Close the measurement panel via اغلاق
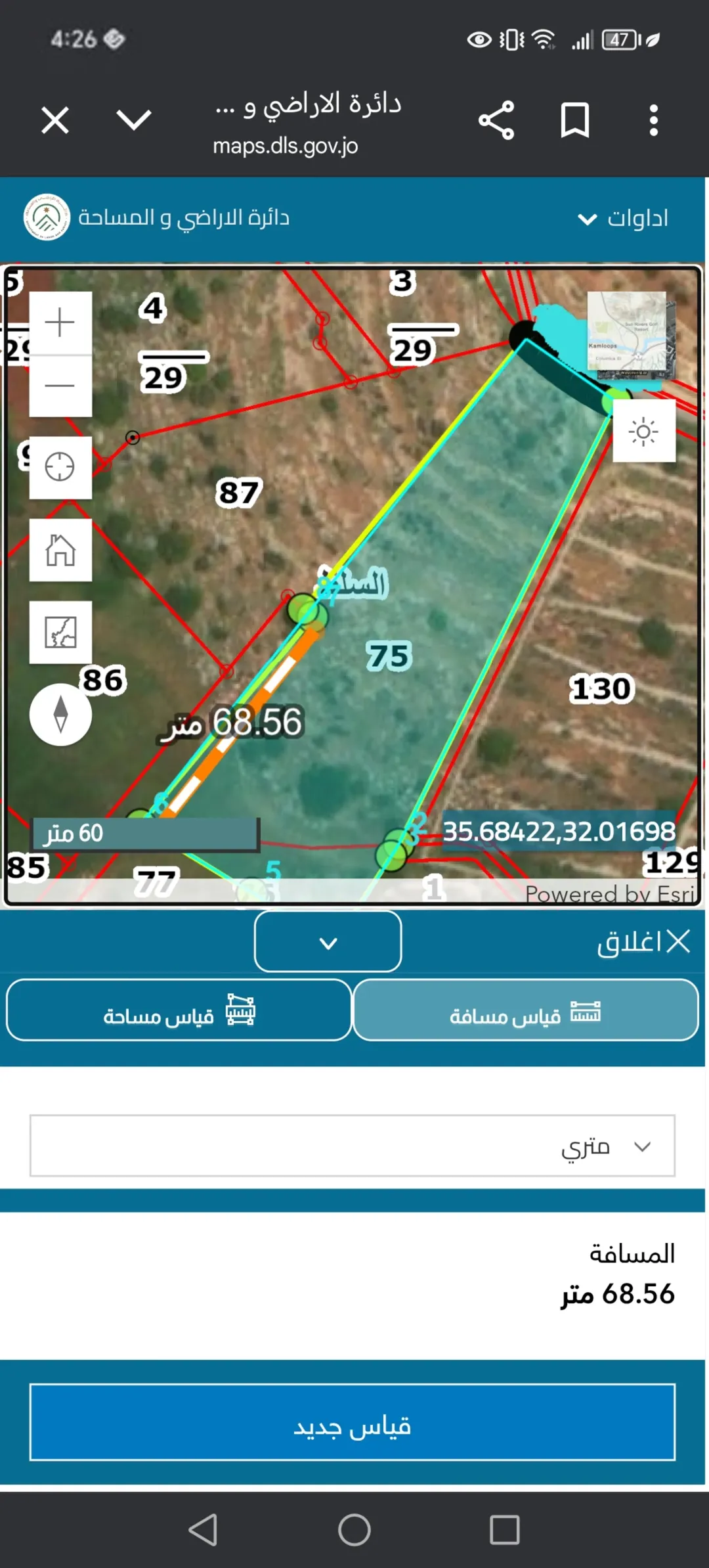 [x=643, y=941]
